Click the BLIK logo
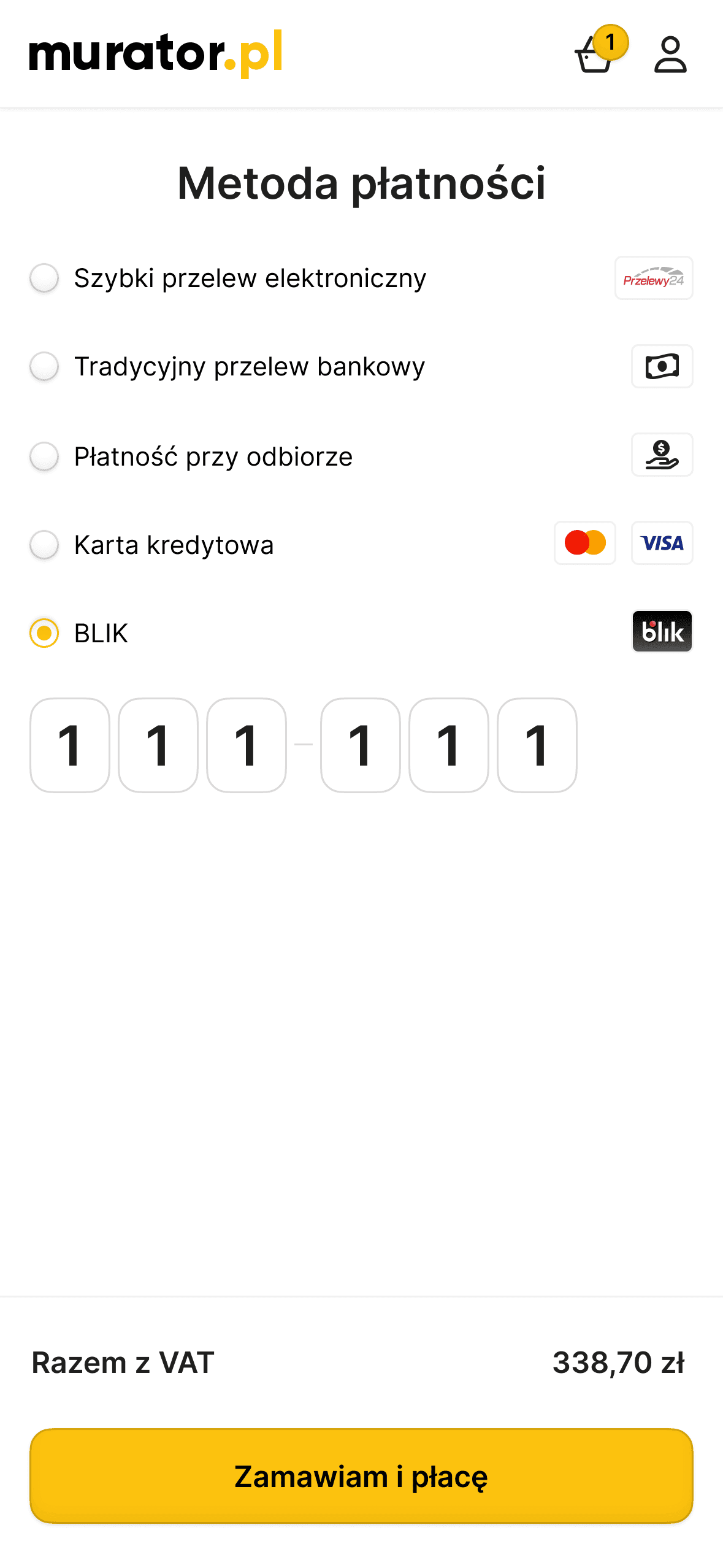 (x=662, y=631)
